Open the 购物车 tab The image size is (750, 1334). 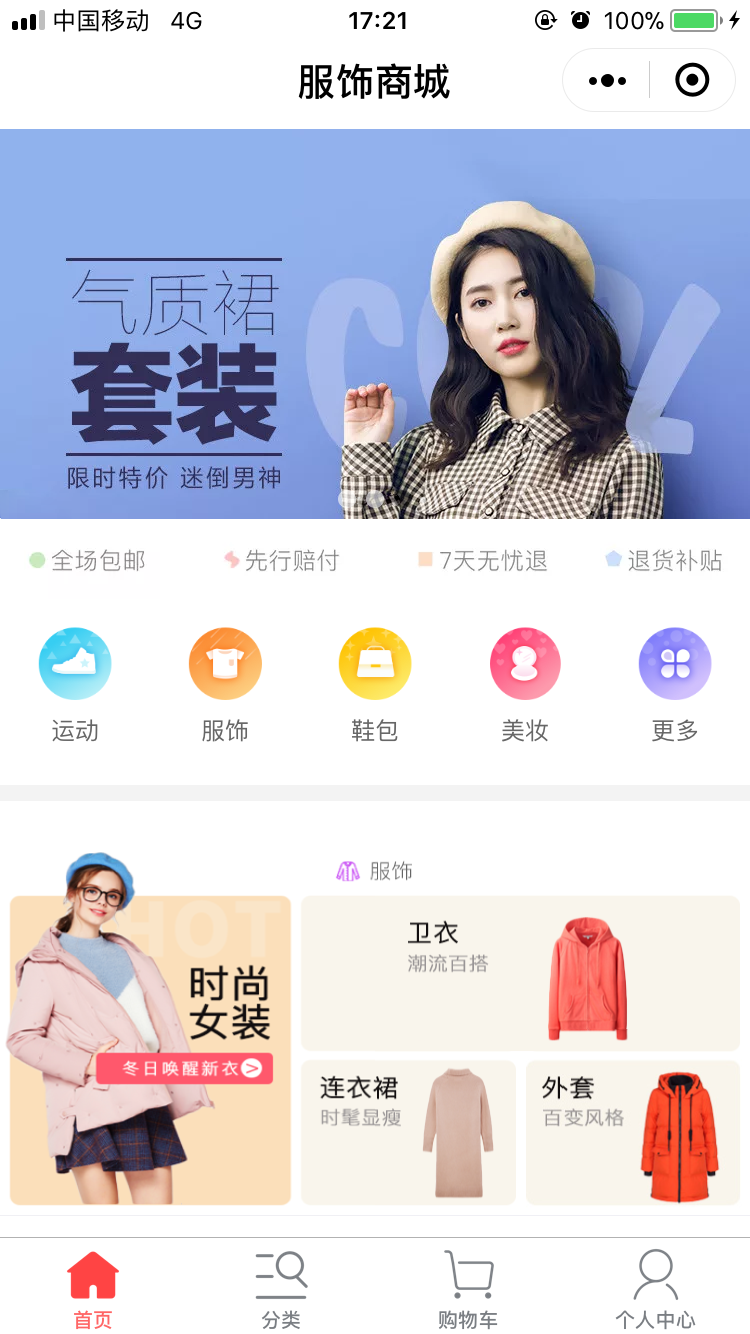[468, 1290]
